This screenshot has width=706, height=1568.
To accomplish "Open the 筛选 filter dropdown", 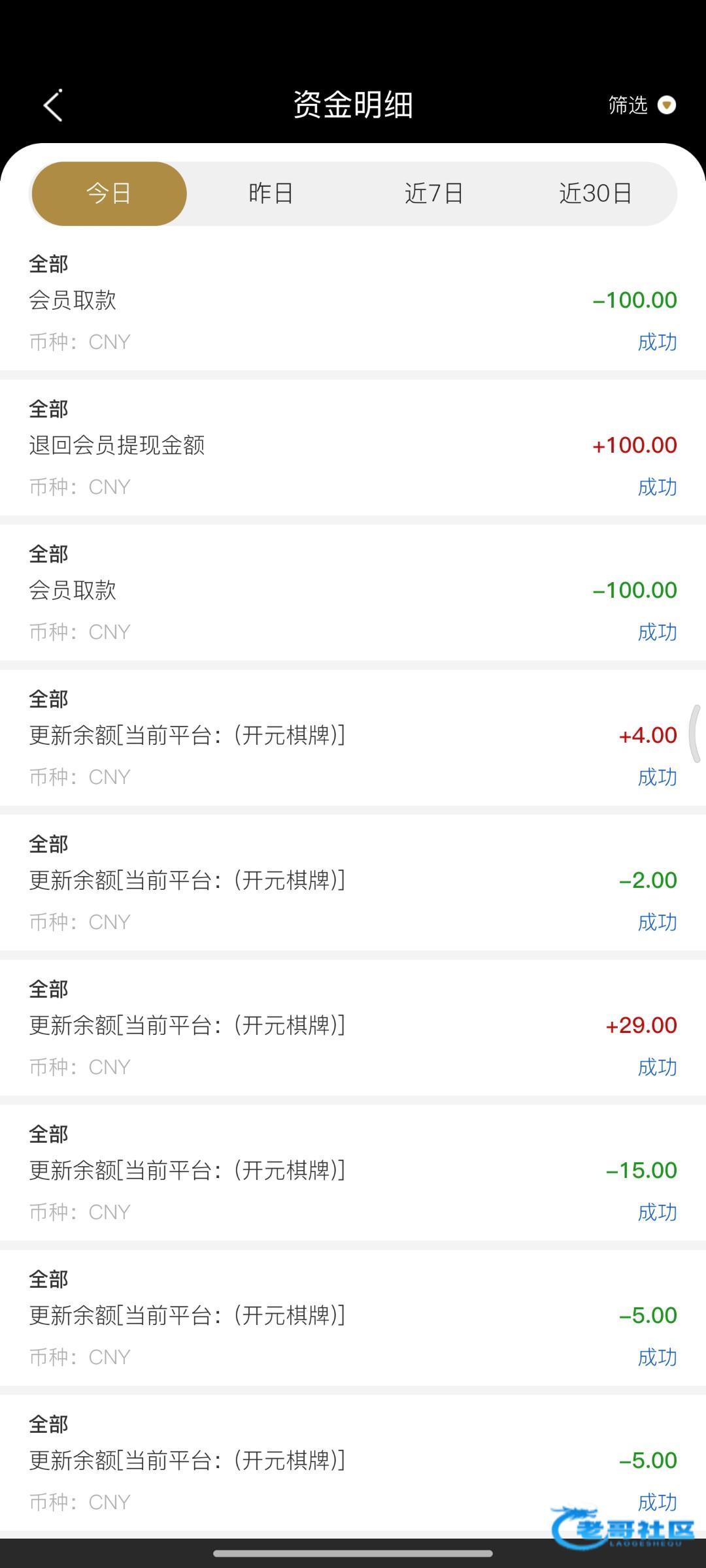I will pyautogui.click(x=641, y=105).
